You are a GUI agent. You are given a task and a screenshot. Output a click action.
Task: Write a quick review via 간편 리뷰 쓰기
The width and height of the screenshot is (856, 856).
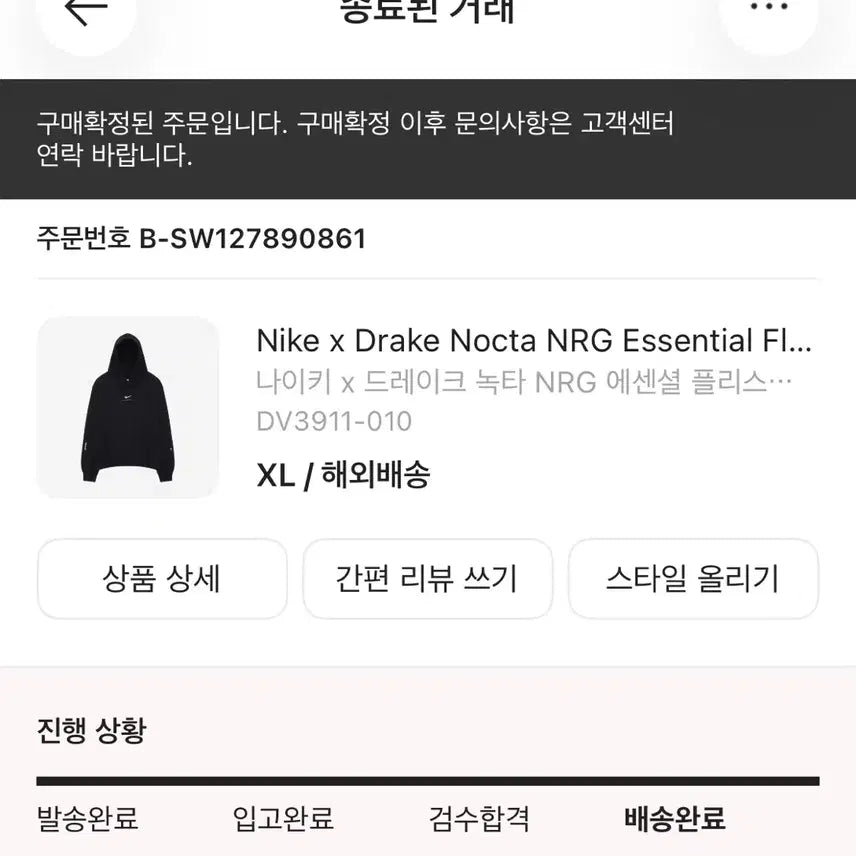coord(427,579)
